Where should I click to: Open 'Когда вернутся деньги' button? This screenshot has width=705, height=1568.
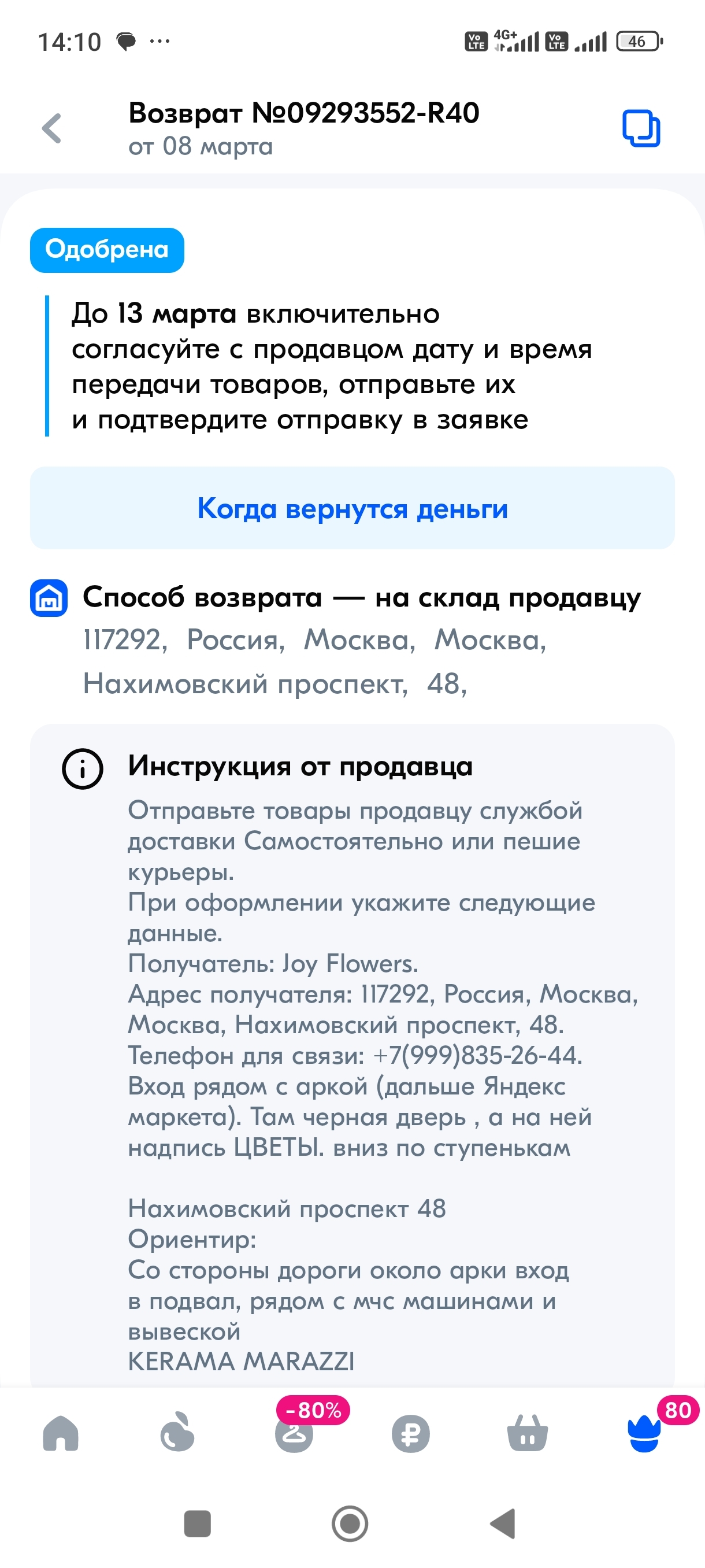352,508
